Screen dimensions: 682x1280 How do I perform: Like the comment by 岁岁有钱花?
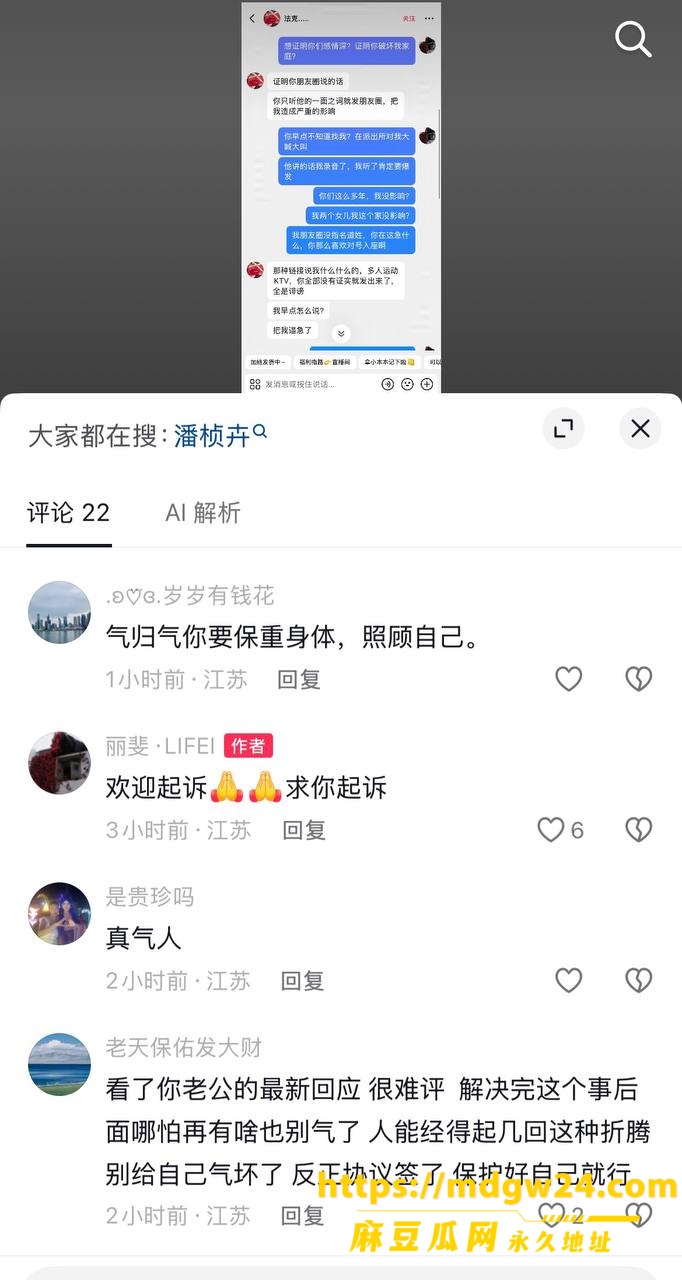tap(569, 679)
